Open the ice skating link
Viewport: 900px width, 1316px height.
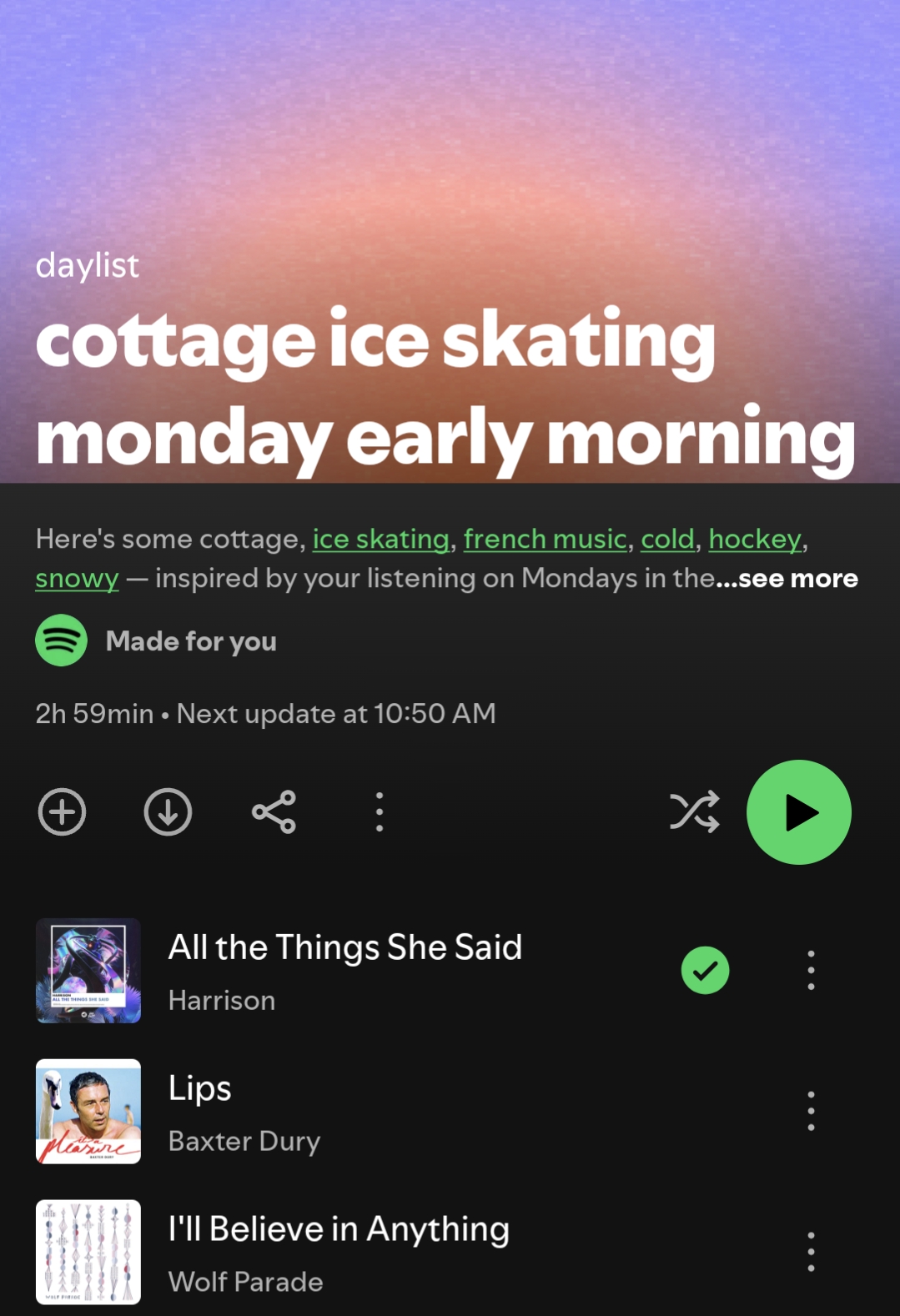coord(380,540)
